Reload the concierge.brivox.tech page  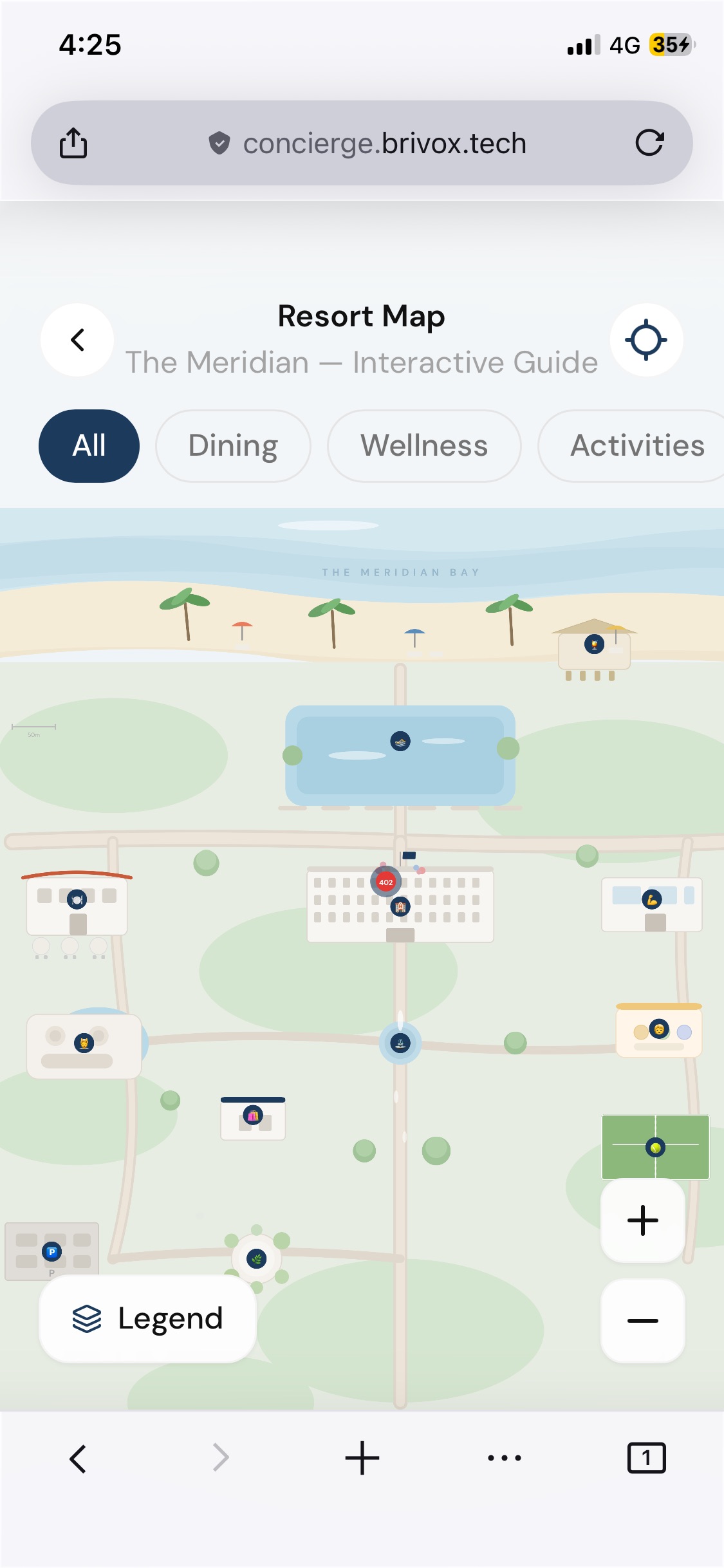pyautogui.click(x=651, y=143)
